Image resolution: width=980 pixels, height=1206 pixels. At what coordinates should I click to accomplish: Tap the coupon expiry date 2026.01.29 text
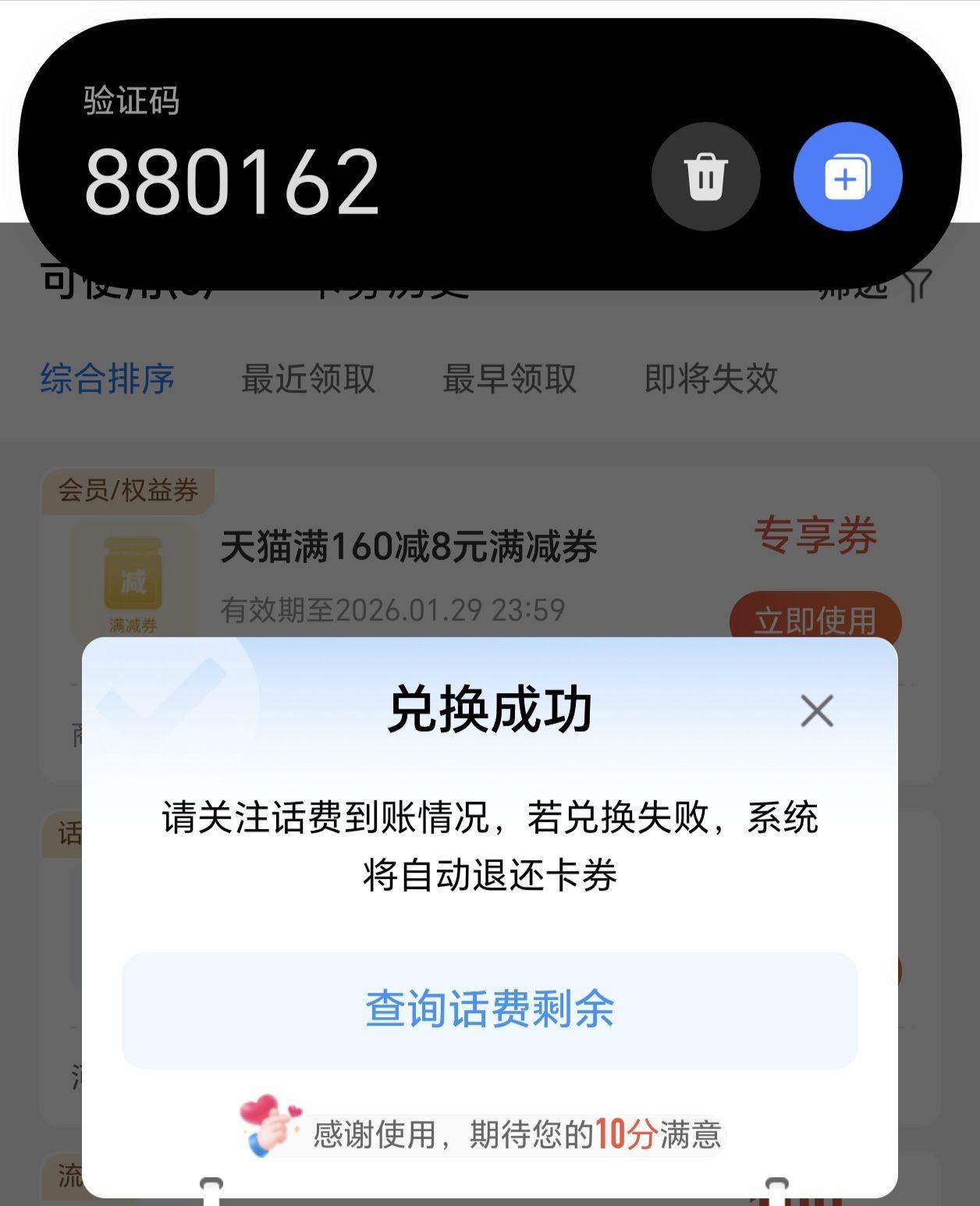click(x=394, y=607)
